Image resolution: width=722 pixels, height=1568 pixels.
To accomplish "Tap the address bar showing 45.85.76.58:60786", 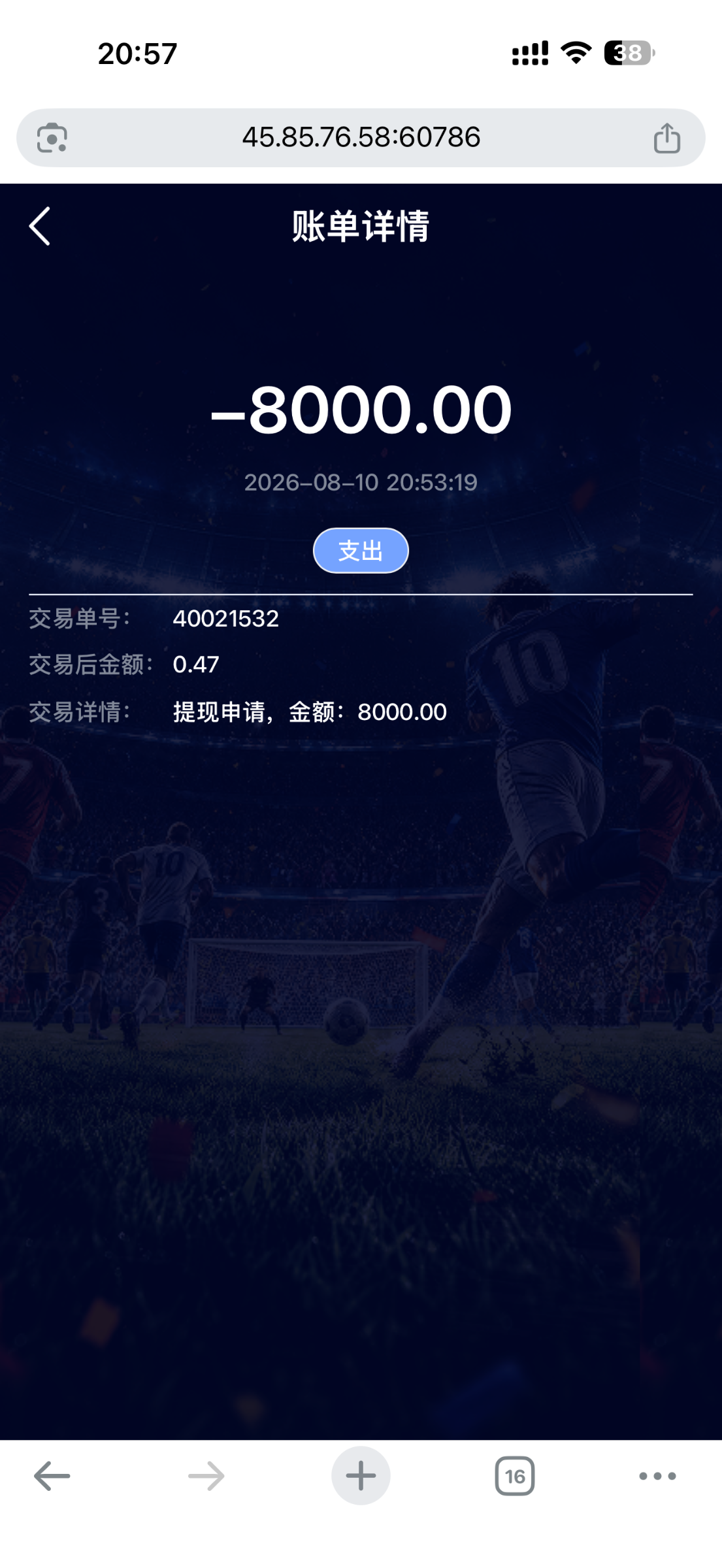I will (x=361, y=137).
